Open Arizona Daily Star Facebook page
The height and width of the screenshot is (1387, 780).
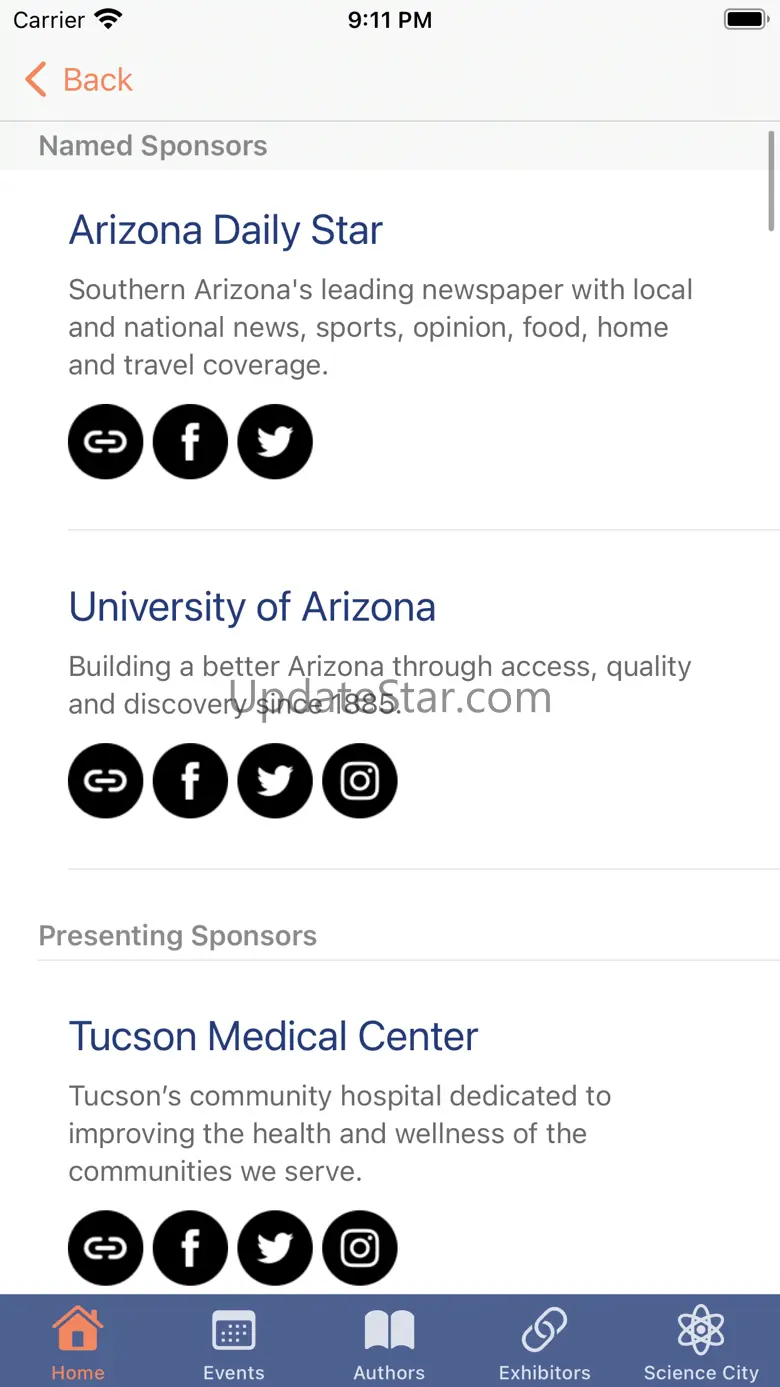190,442
